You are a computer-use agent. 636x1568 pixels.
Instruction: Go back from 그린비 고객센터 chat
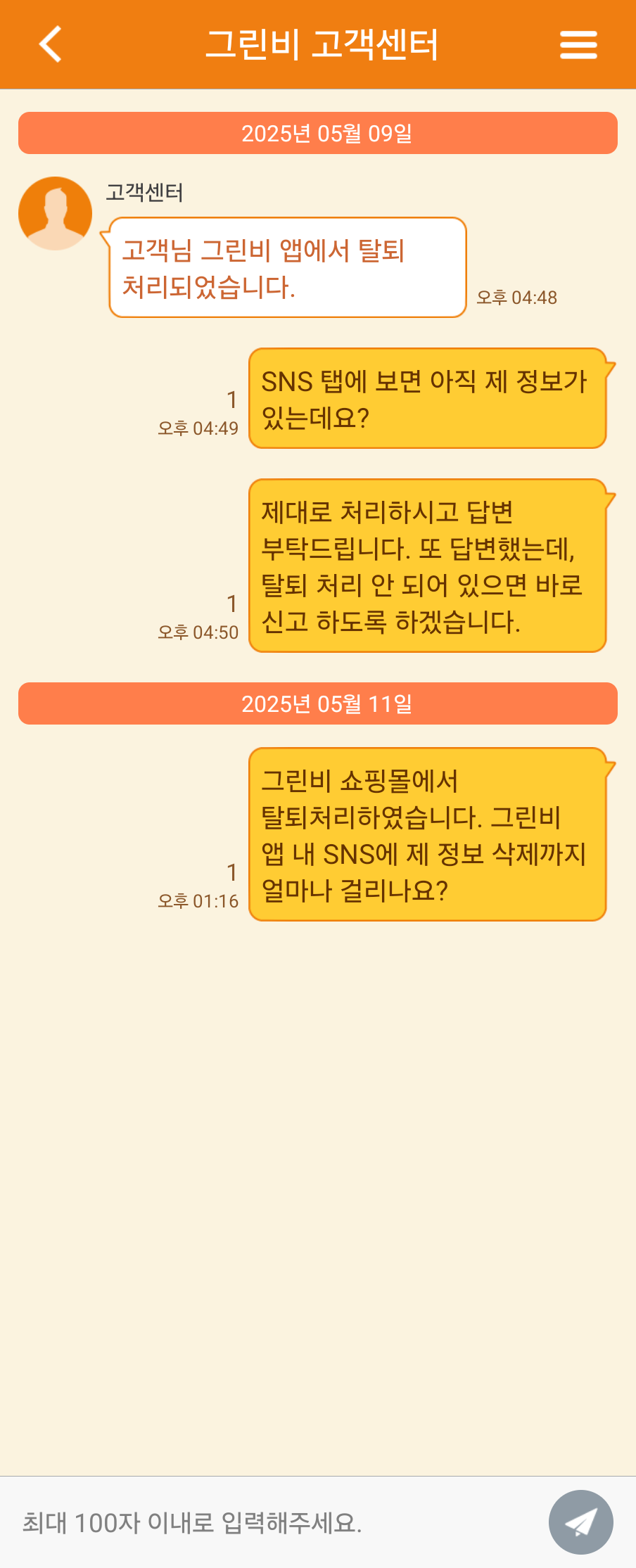click(50, 44)
